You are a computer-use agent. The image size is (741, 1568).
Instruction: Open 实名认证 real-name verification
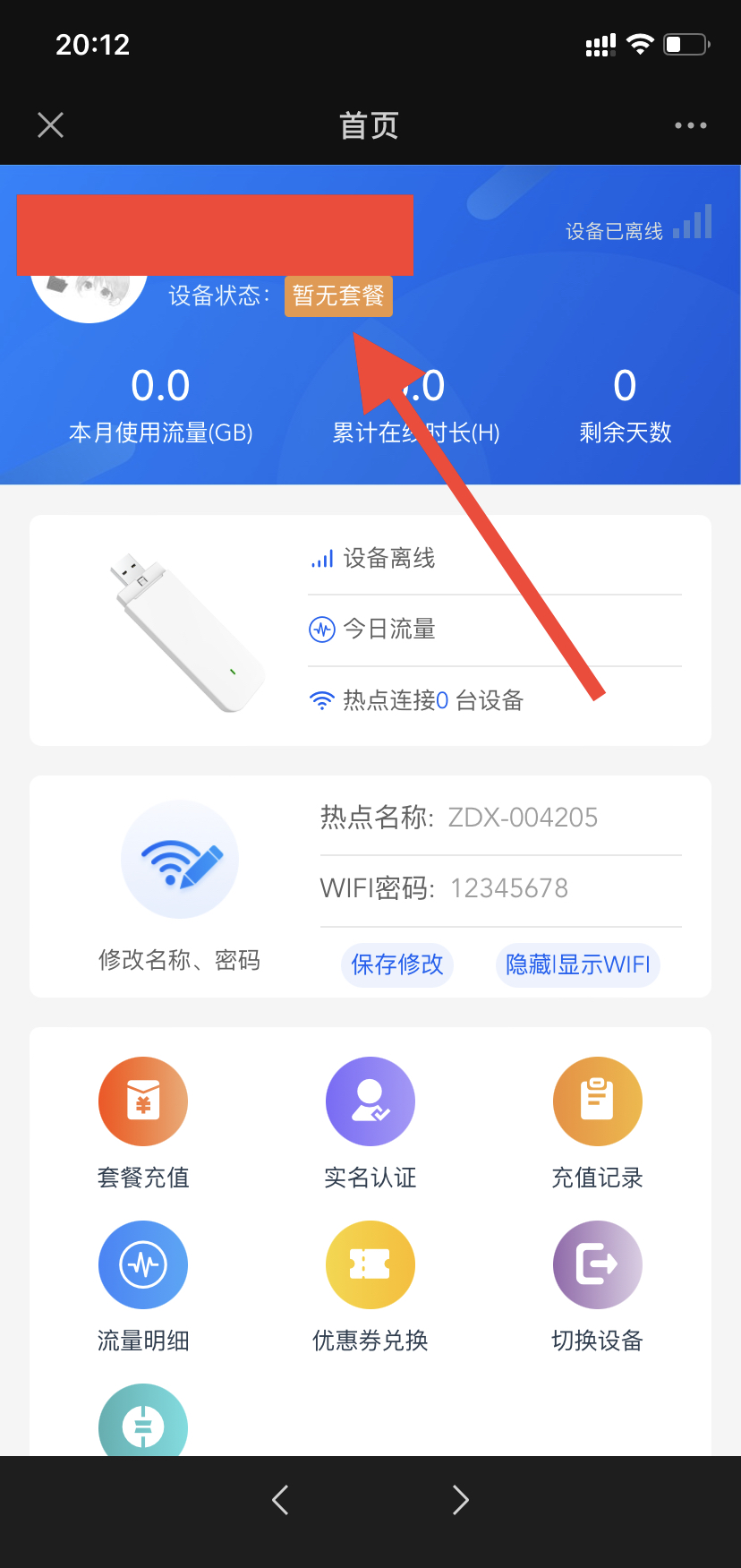[370, 1102]
